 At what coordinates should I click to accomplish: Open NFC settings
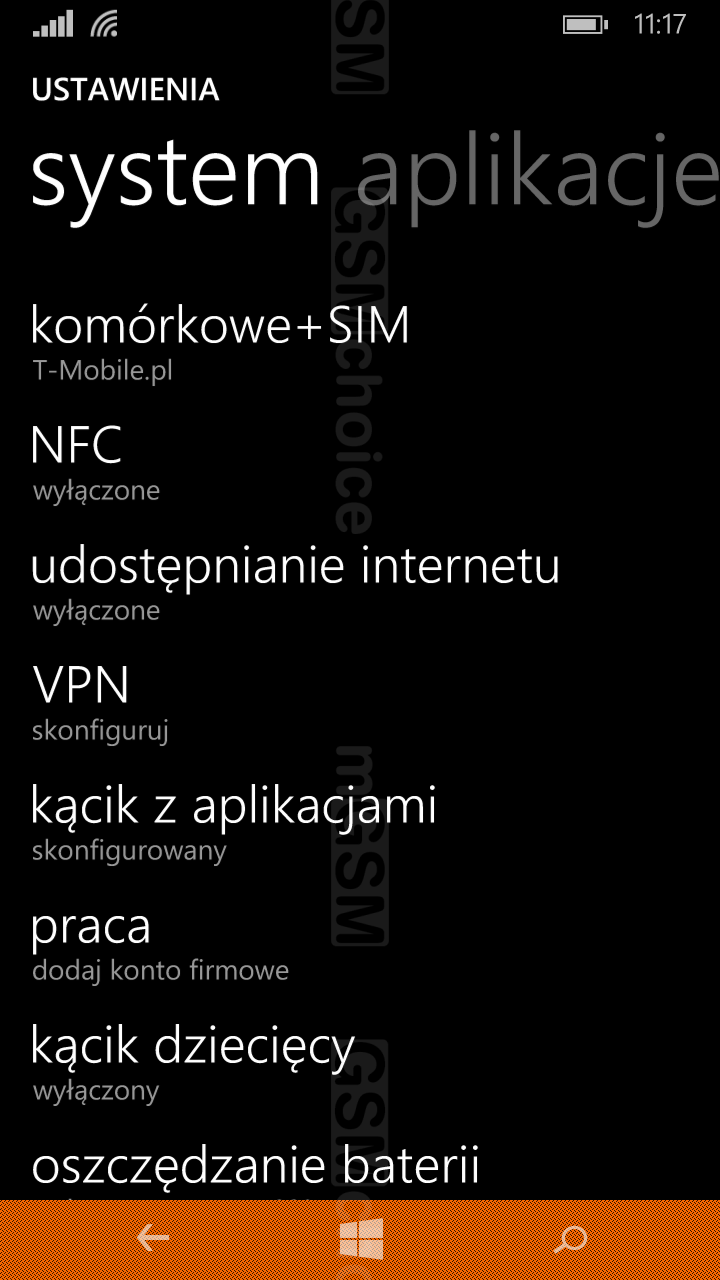(x=78, y=460)
